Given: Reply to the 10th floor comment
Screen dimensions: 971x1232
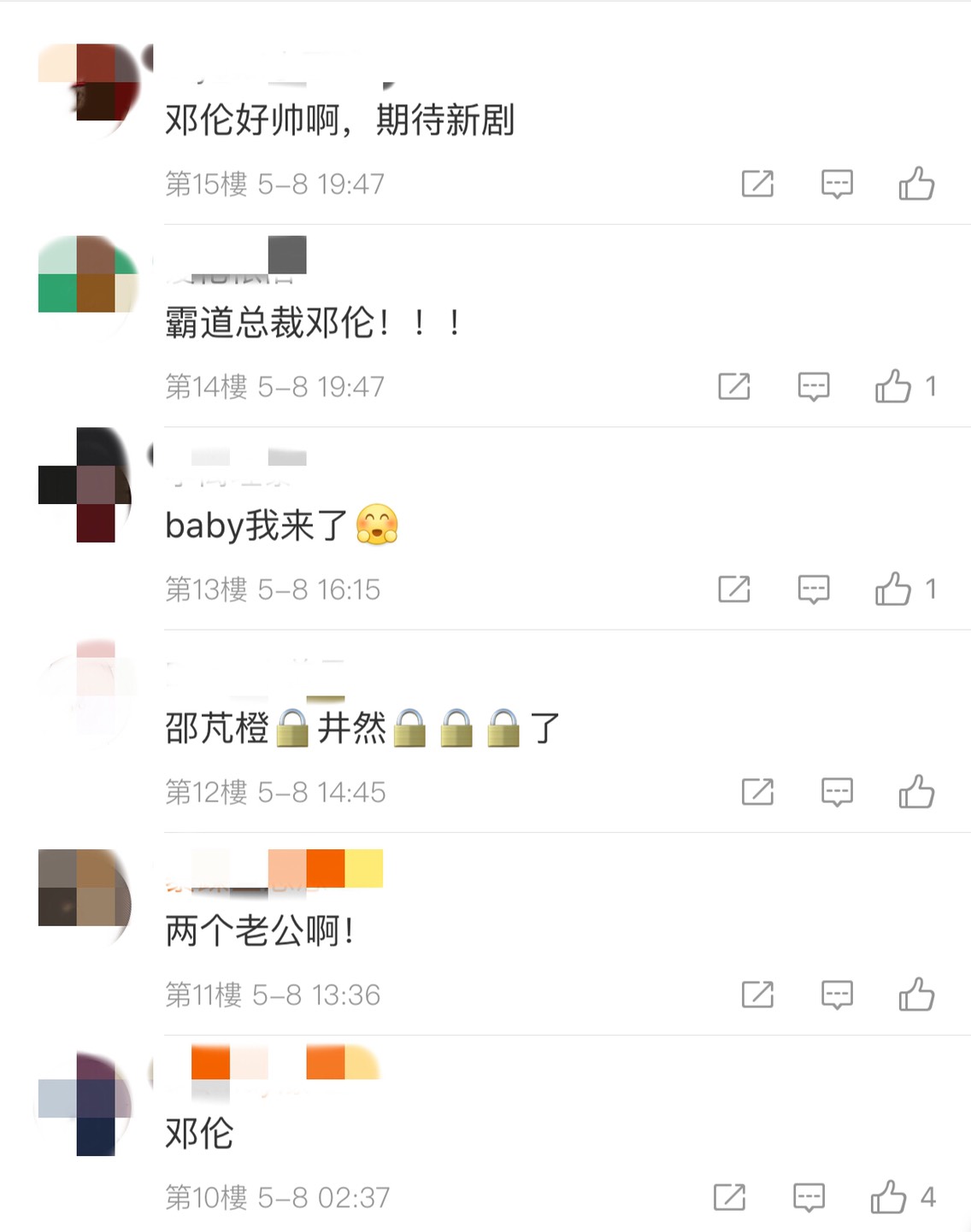Looking at the screenshot, I should [809, 1197].
